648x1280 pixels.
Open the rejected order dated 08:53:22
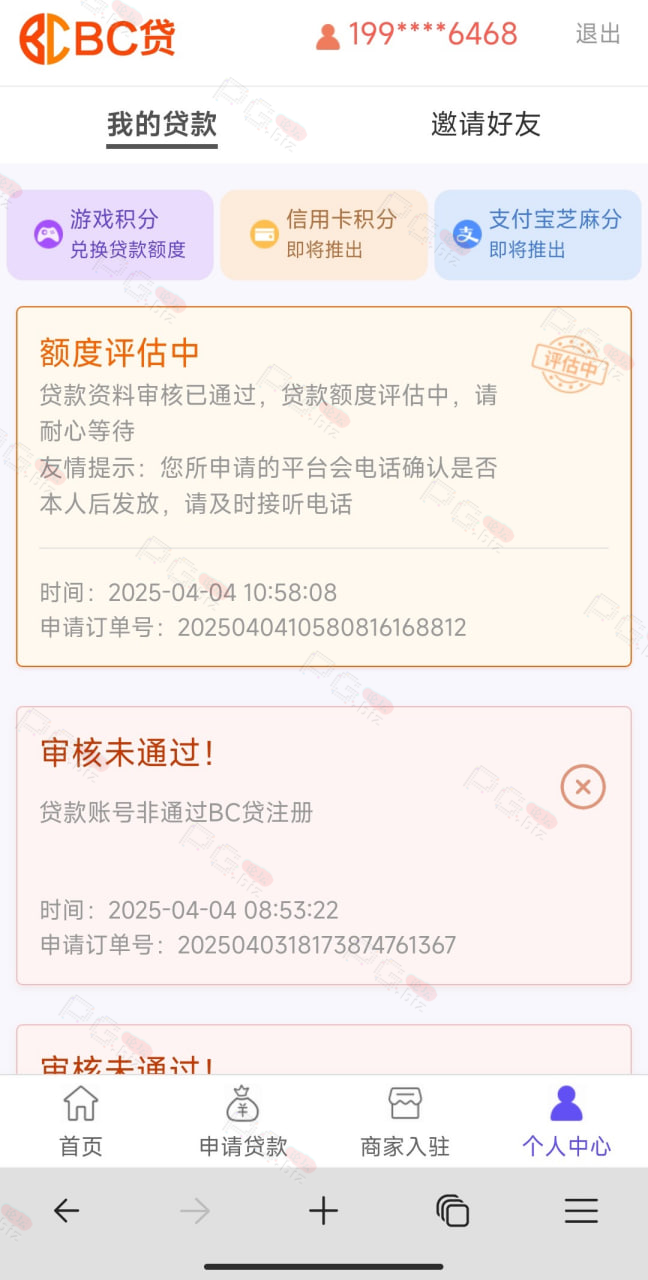[324, 846]
